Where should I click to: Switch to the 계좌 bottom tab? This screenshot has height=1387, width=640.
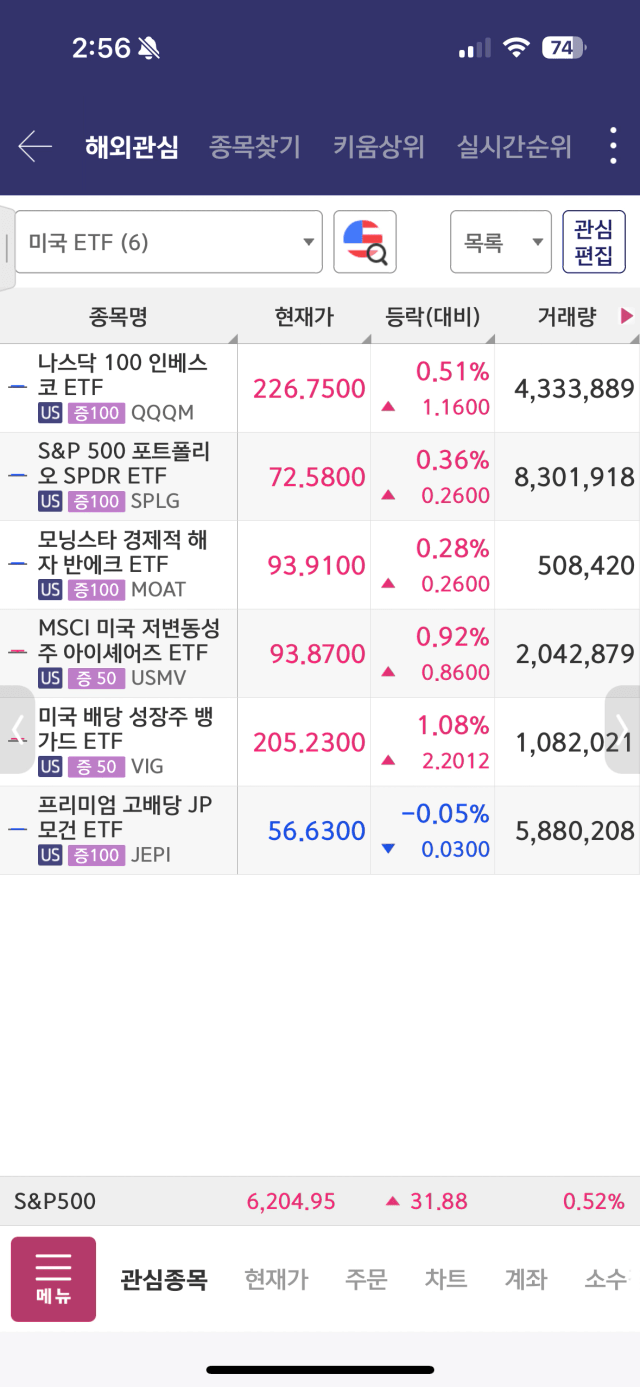coord(526,1279)
